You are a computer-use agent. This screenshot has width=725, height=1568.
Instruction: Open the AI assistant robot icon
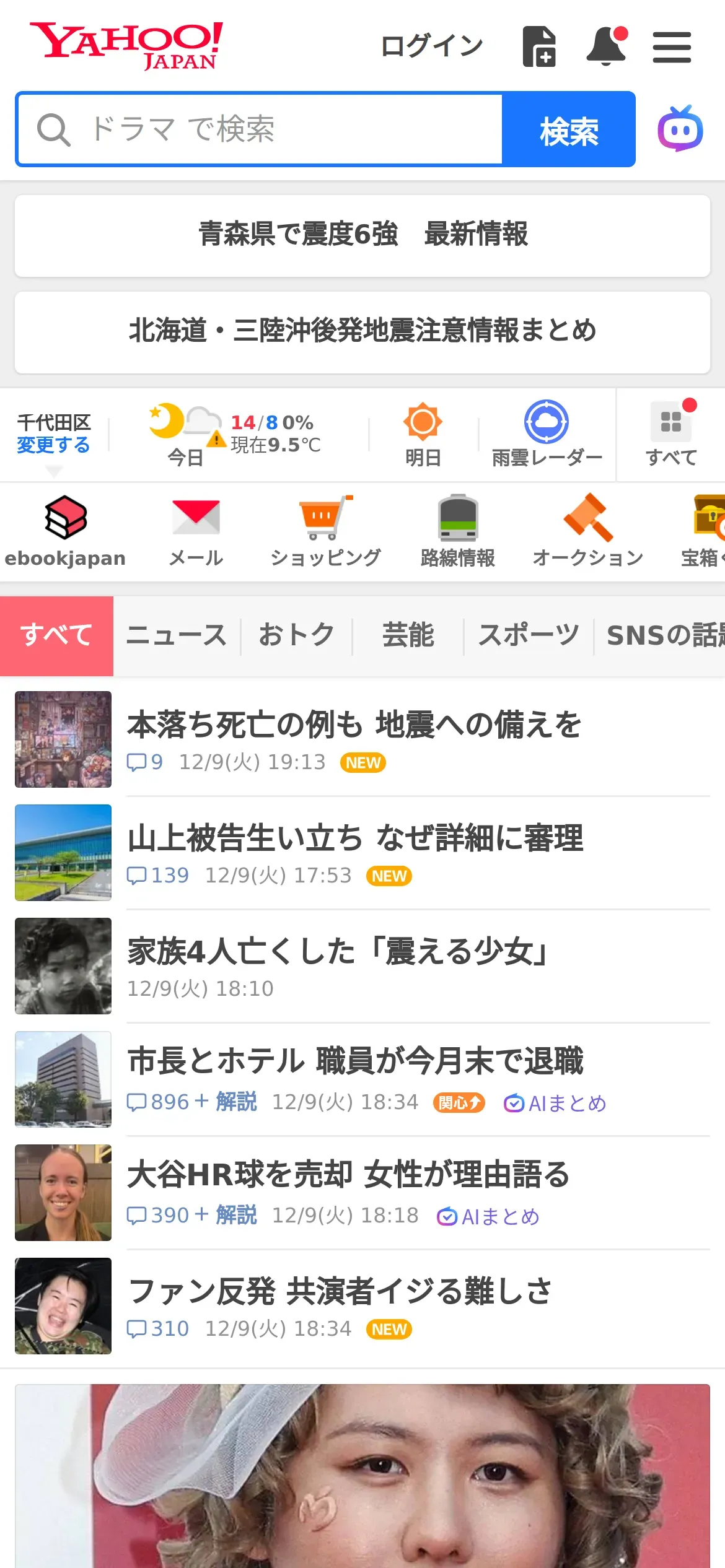click(680, 129)
